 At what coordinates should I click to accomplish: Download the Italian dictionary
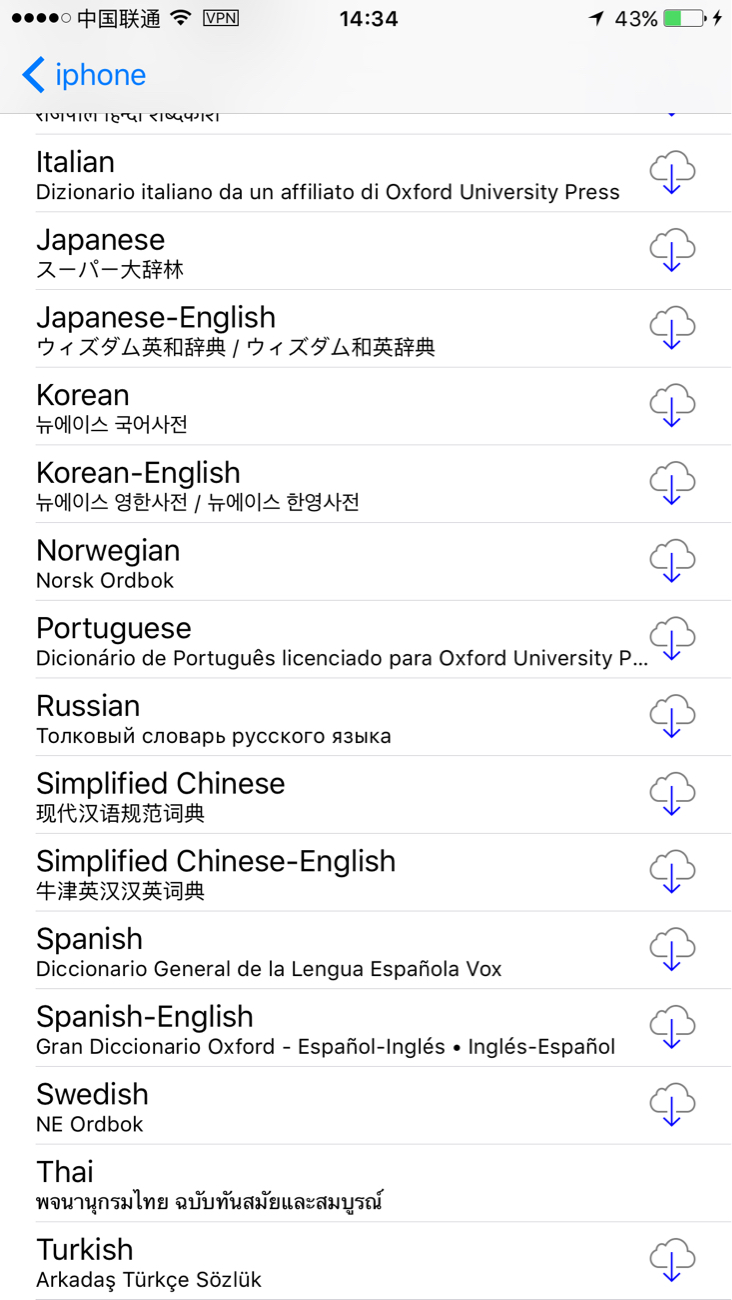coord(672,173)
